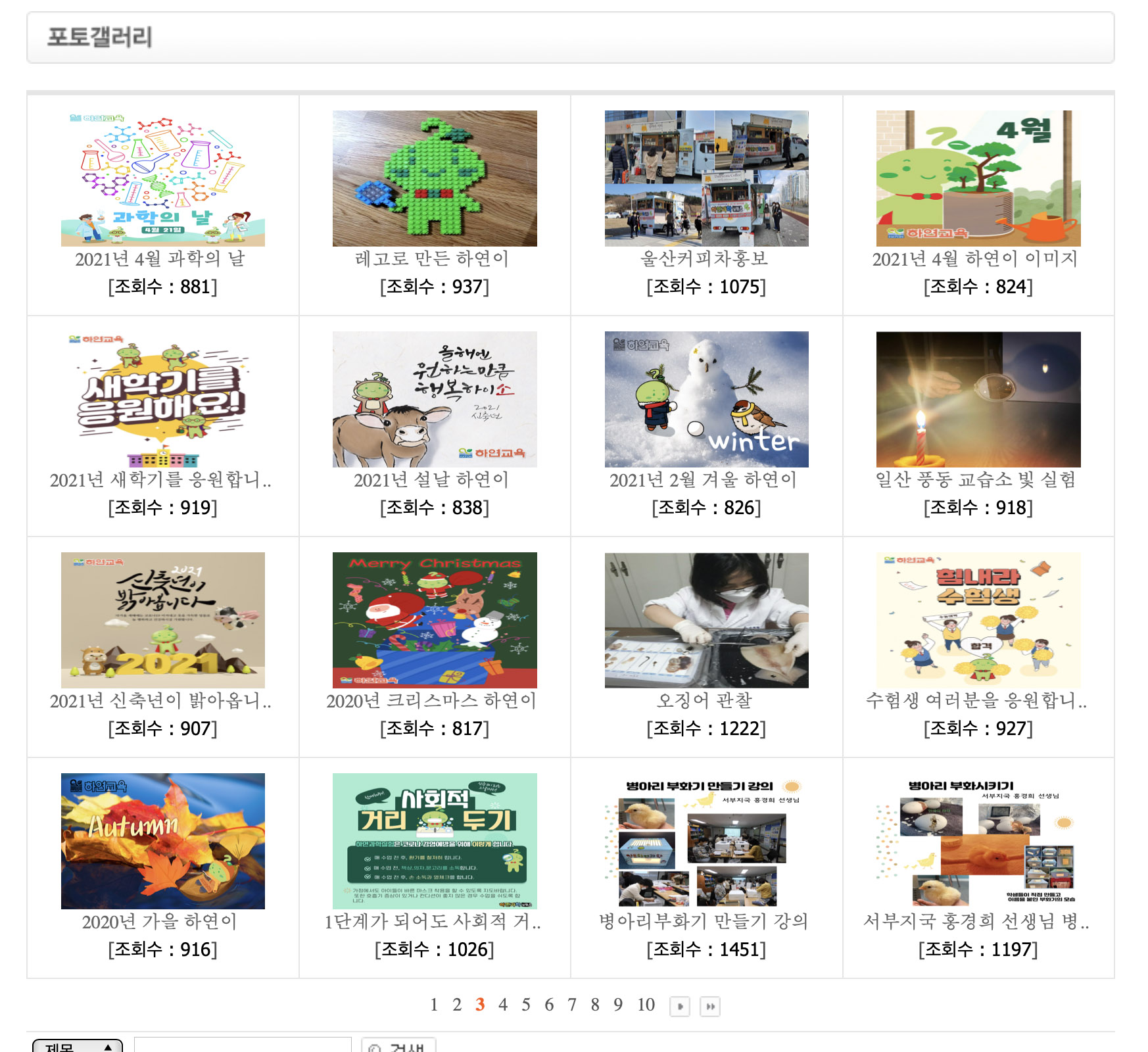Open the 2021년 설날 하연이 image
The height and width of the screenshot is (1052, 1148).
pos(435,399)
